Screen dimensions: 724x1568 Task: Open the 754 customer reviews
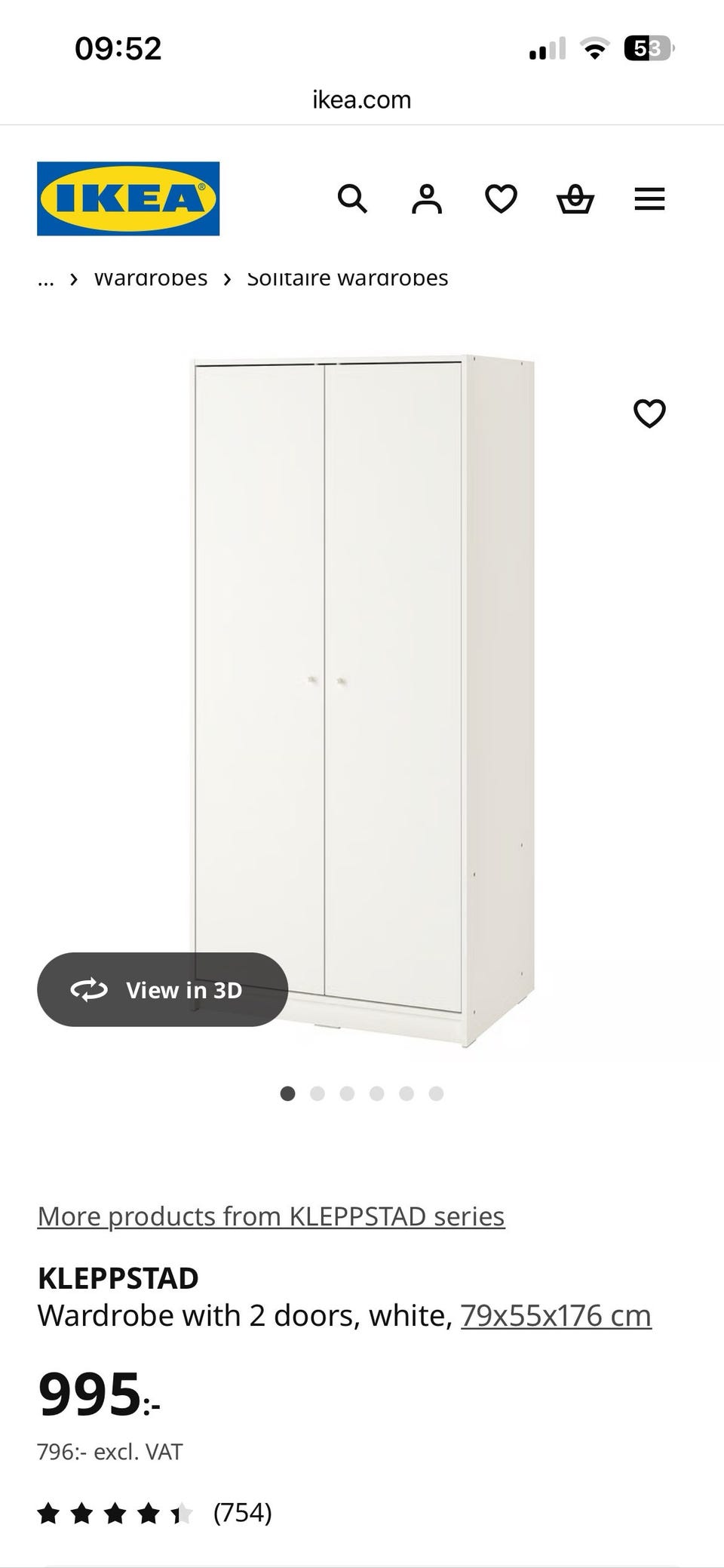[242, 1512]
